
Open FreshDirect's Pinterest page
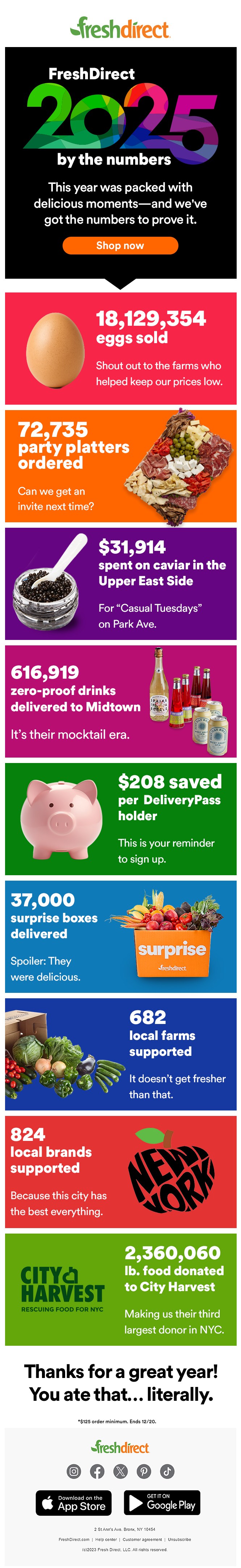click(x=144, y=1471)
